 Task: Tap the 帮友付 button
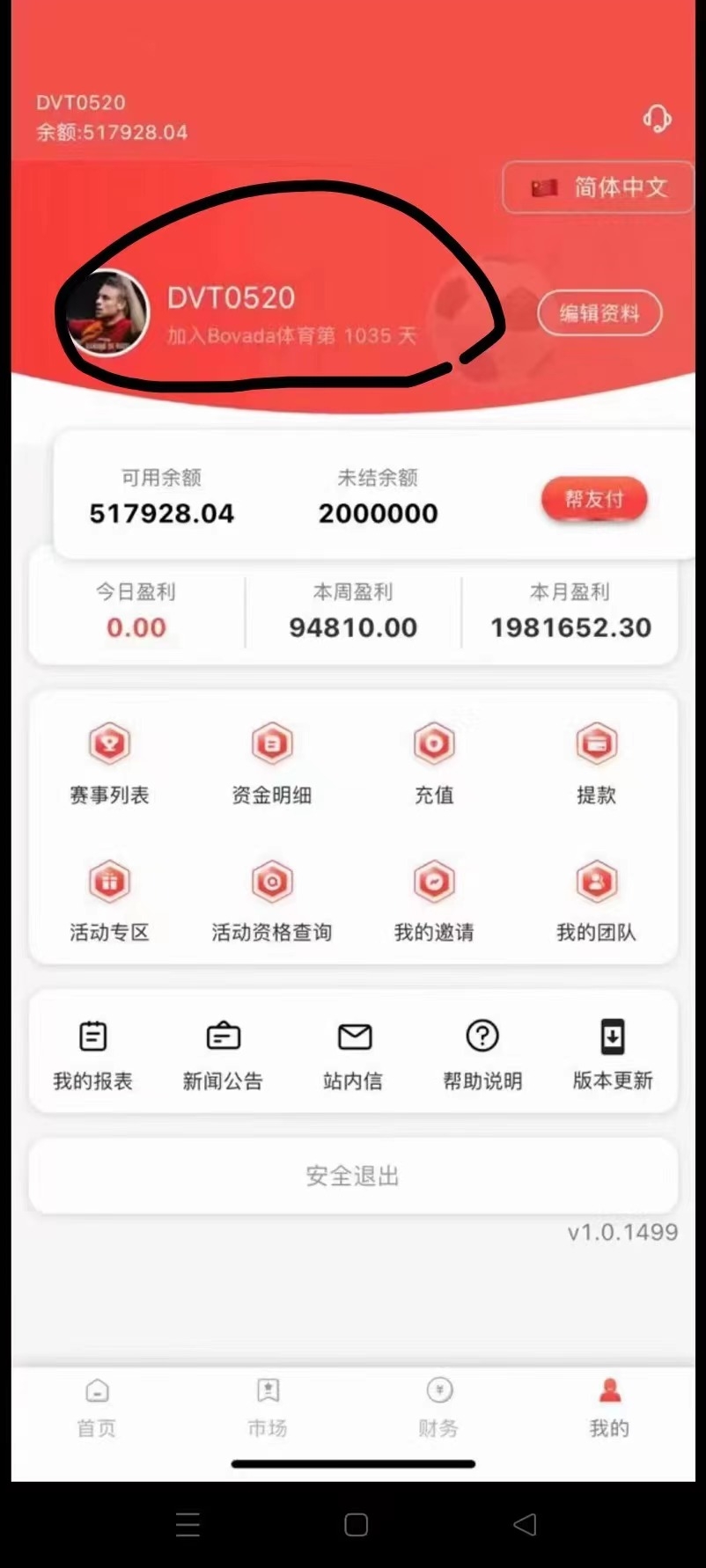[x=594, y=499]
